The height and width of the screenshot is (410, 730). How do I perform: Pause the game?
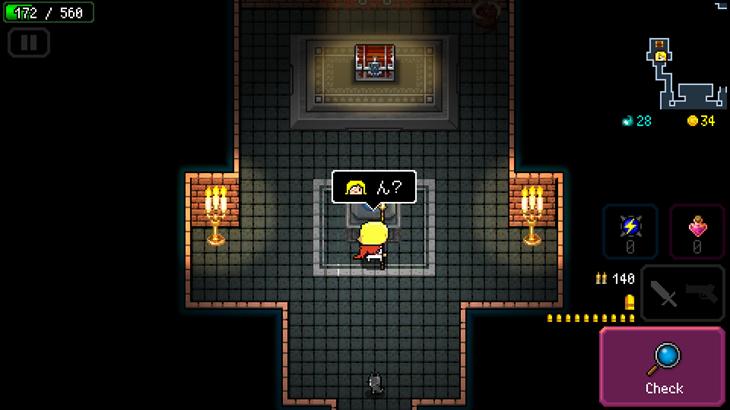(x=29, y=42)
